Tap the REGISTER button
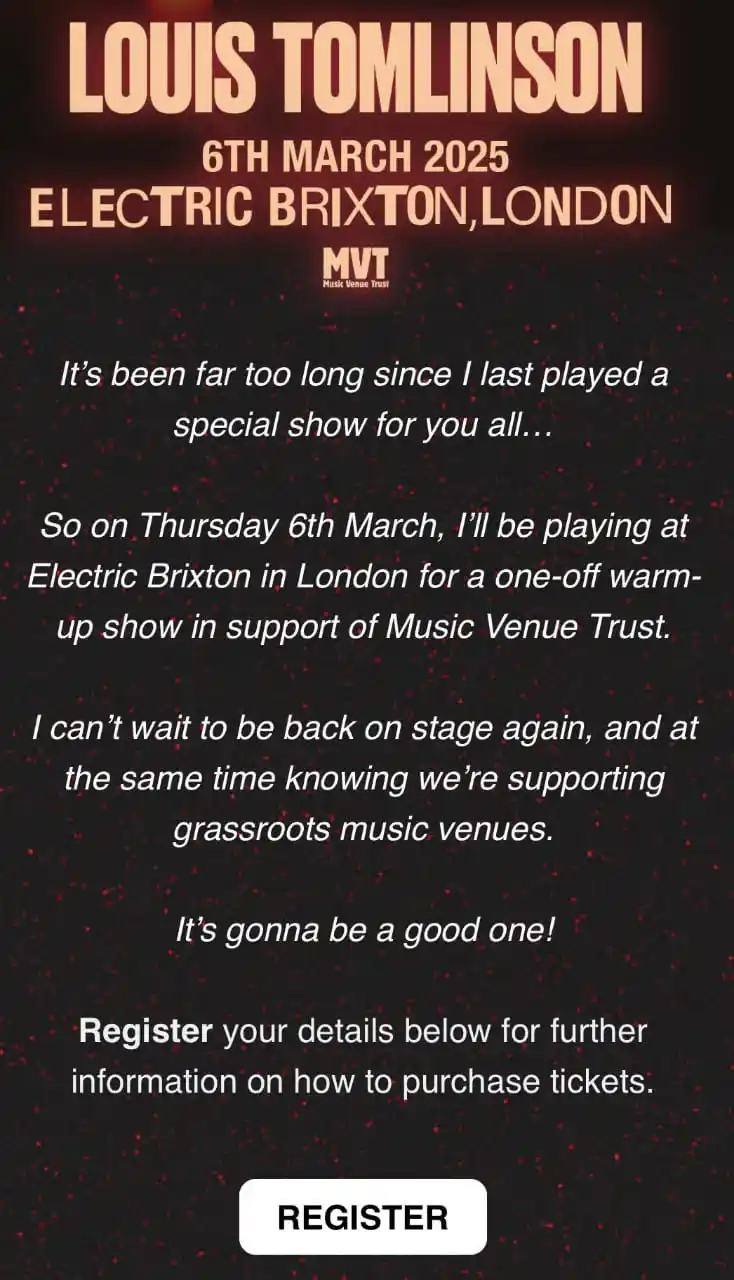 point(362,1216)
